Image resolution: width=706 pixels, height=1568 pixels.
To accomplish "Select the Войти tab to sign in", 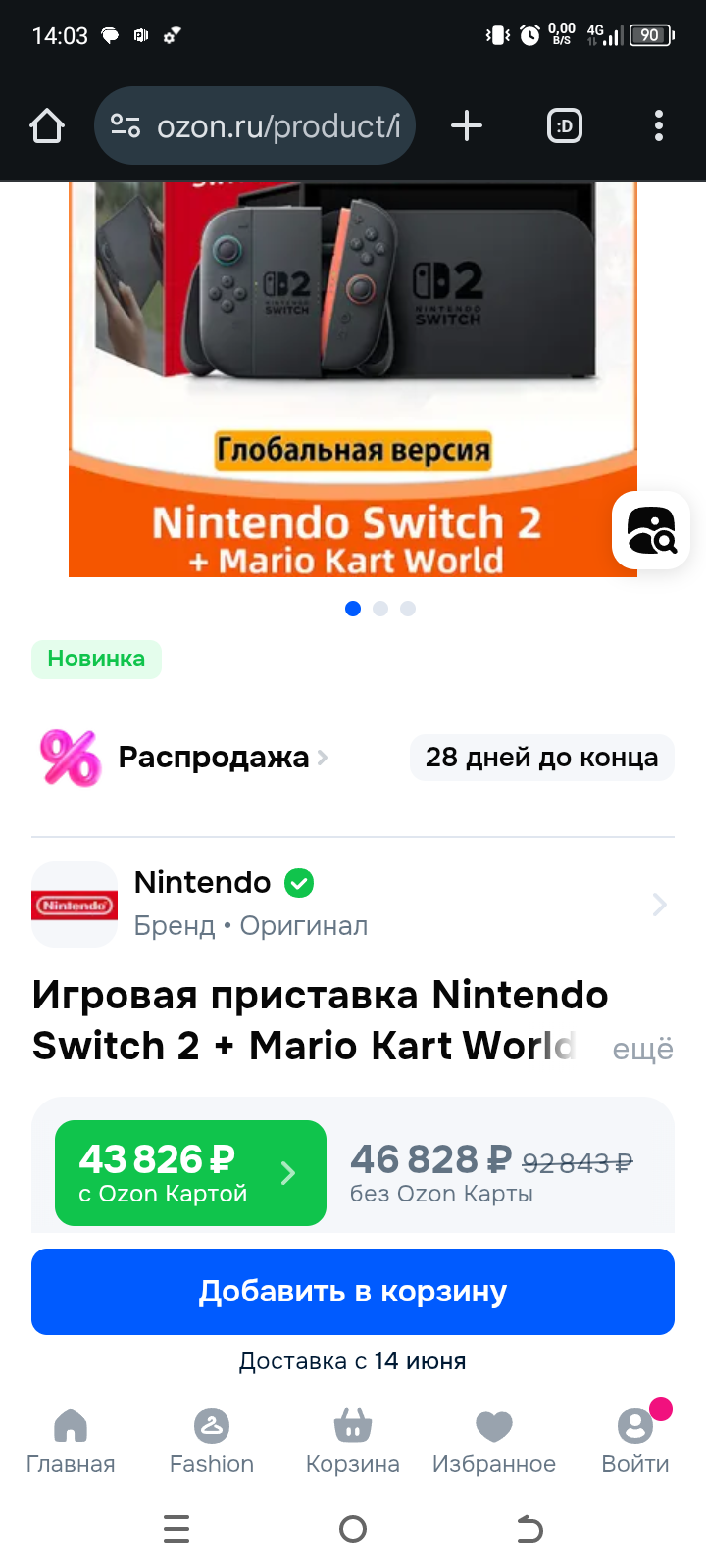I will tap(635, 1442).
